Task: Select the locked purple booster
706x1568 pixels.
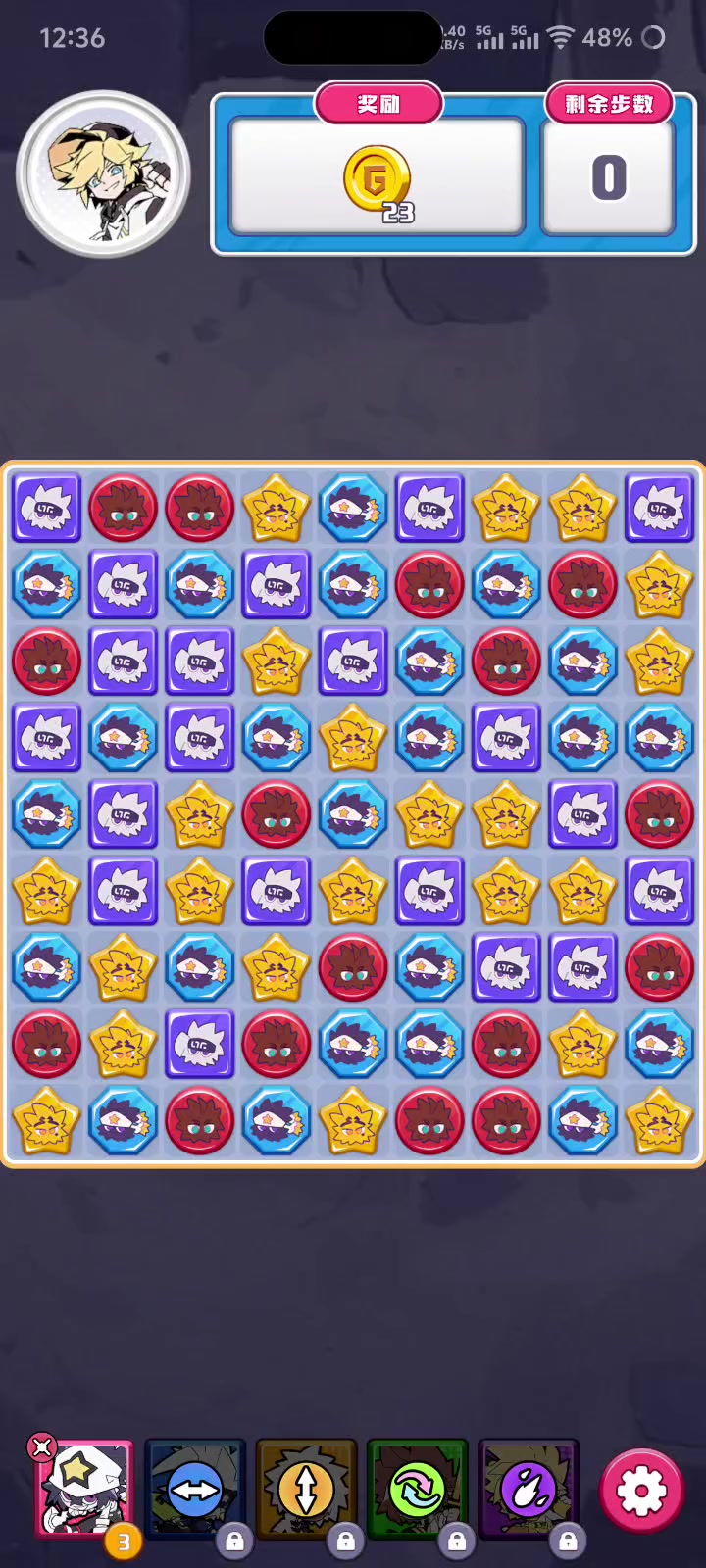Action: tap(528, 1490)
